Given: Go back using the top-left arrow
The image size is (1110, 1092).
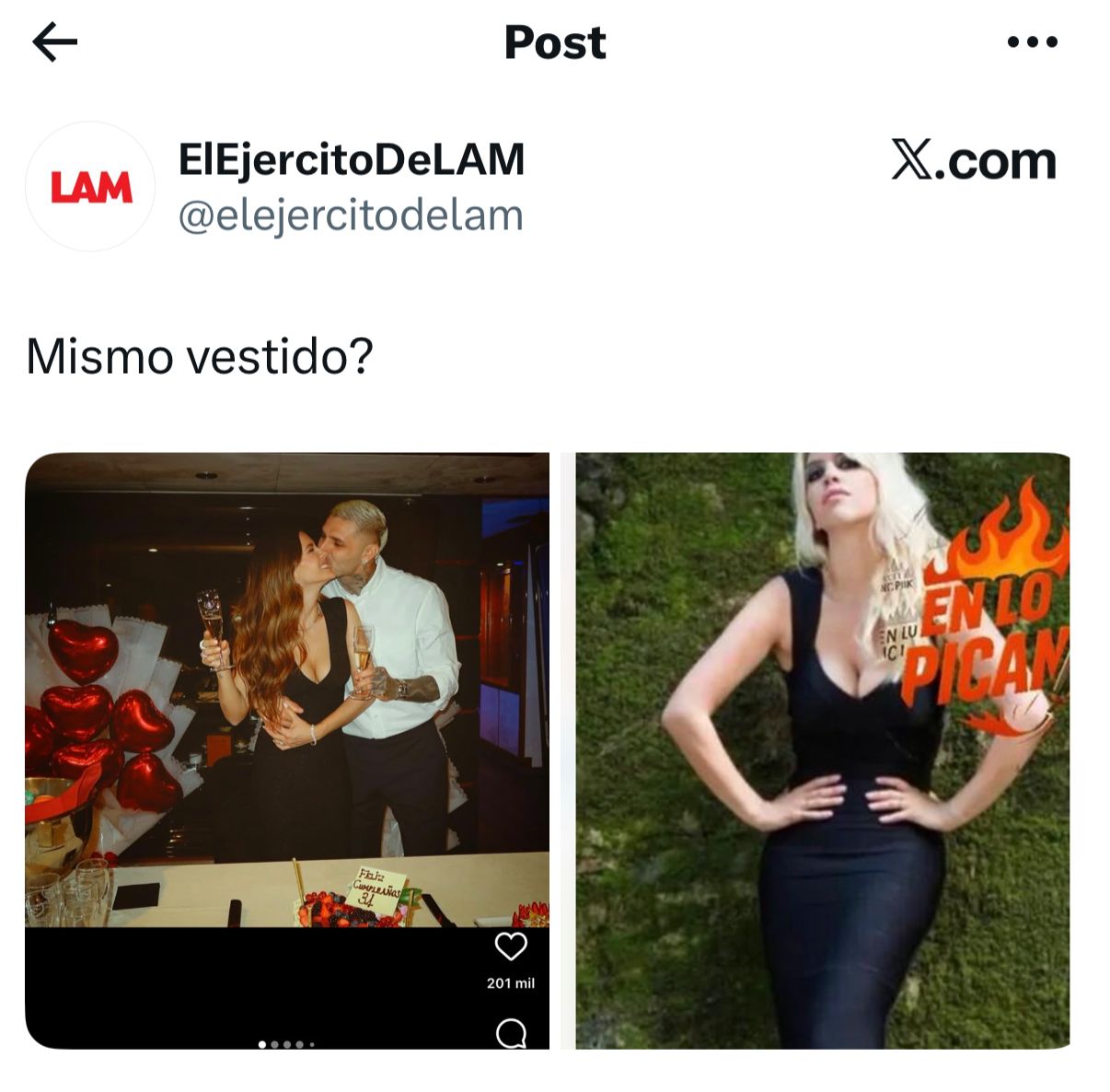Looking at the screenshot, I should tap(54, 42).
